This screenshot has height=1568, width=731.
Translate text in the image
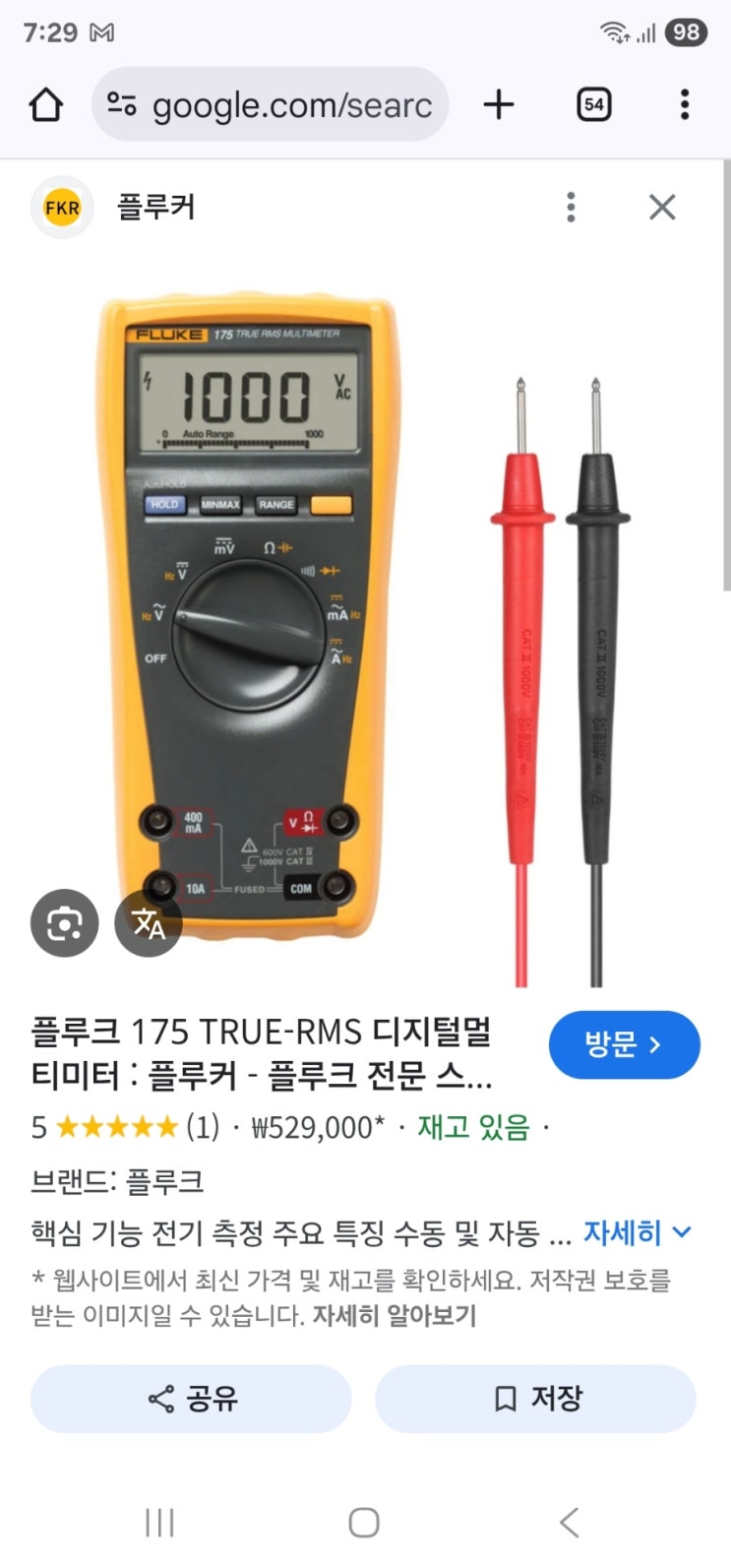point(149,923)
